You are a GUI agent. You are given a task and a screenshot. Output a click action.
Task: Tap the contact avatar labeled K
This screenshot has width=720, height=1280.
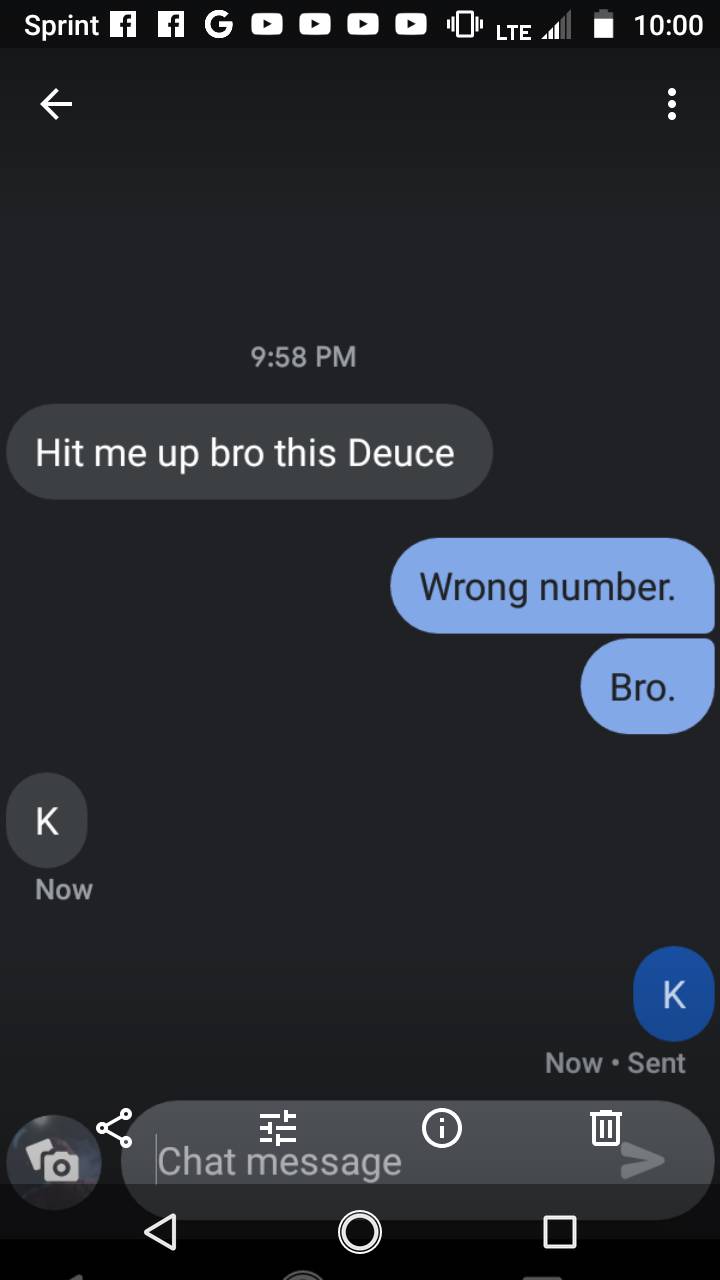click(46, 820)
